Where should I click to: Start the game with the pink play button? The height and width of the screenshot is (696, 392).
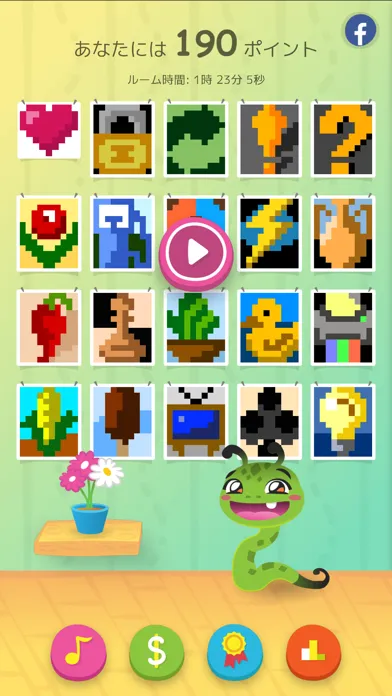pos(196,253)
